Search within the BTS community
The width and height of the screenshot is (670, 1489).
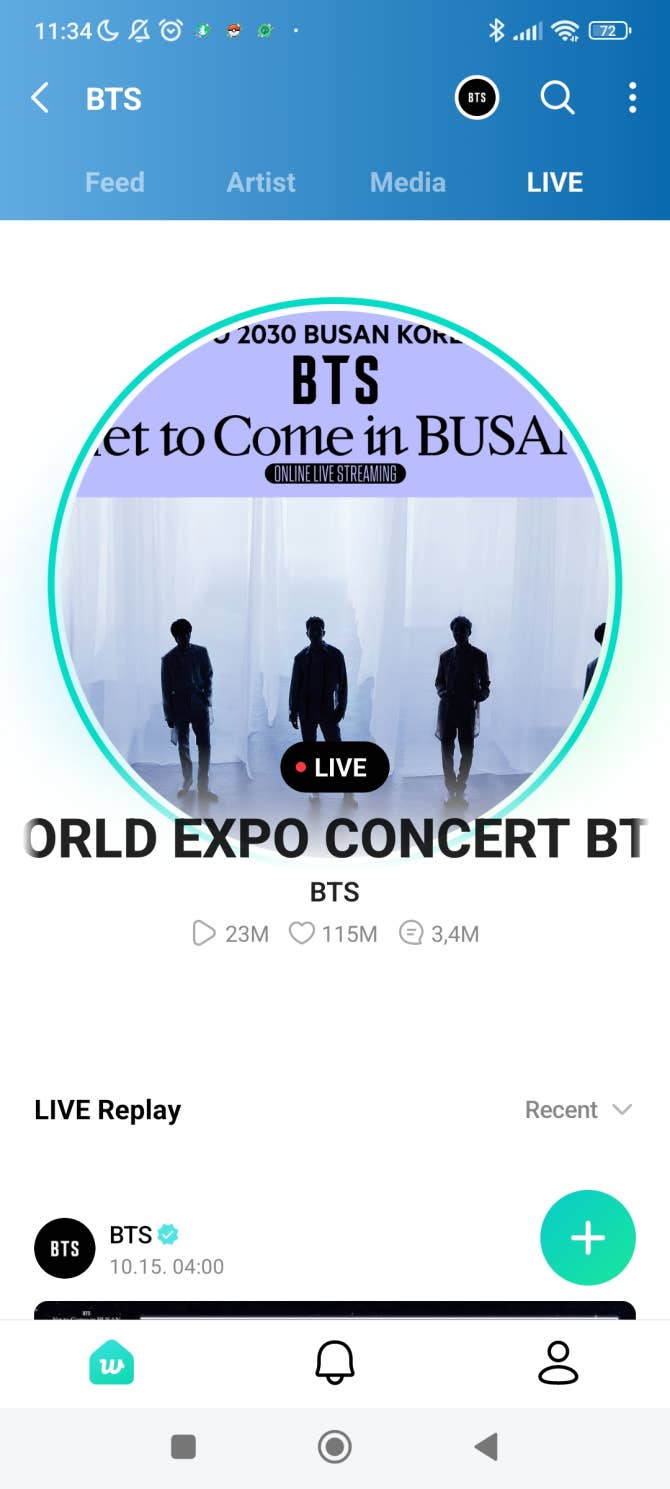point(557,98)
